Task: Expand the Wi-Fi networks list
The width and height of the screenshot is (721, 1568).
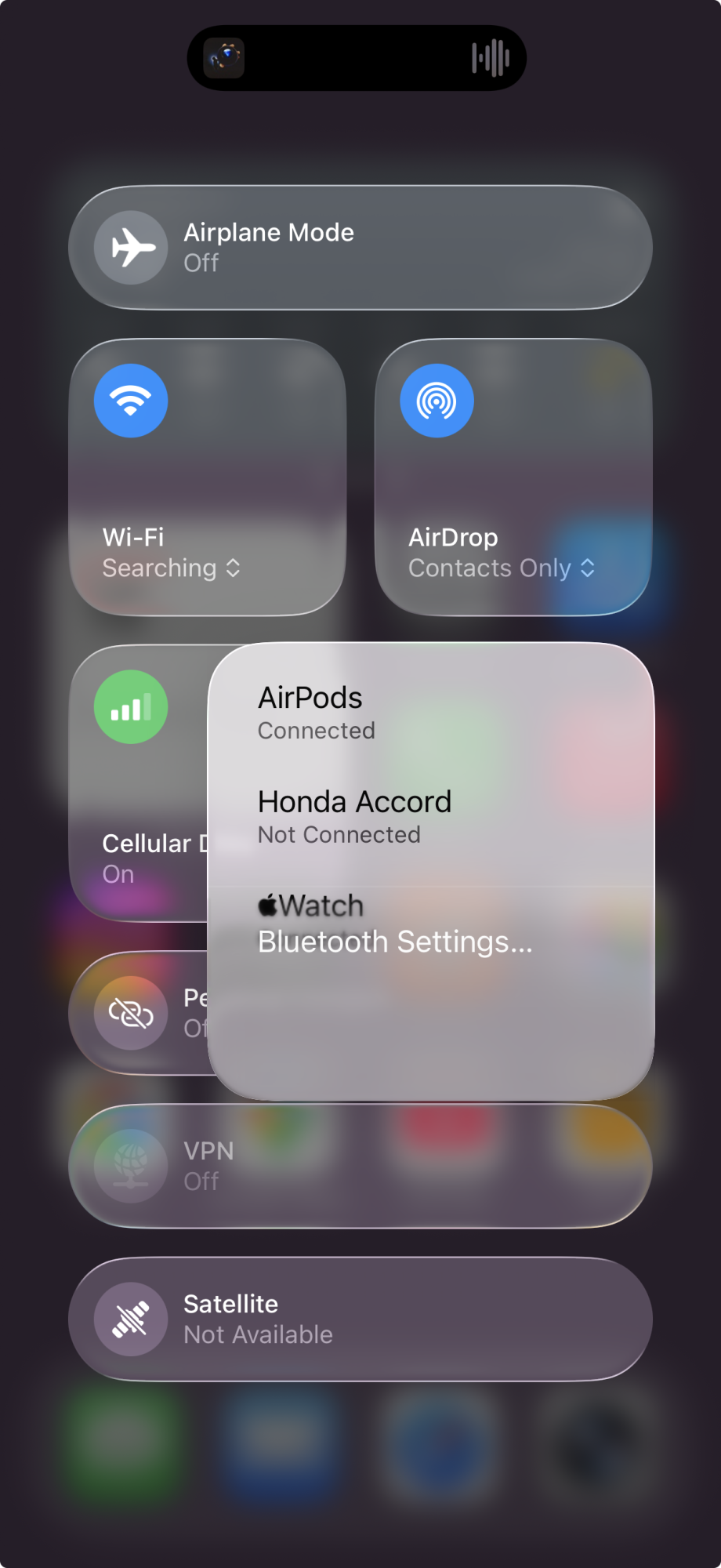Action: 171,568
